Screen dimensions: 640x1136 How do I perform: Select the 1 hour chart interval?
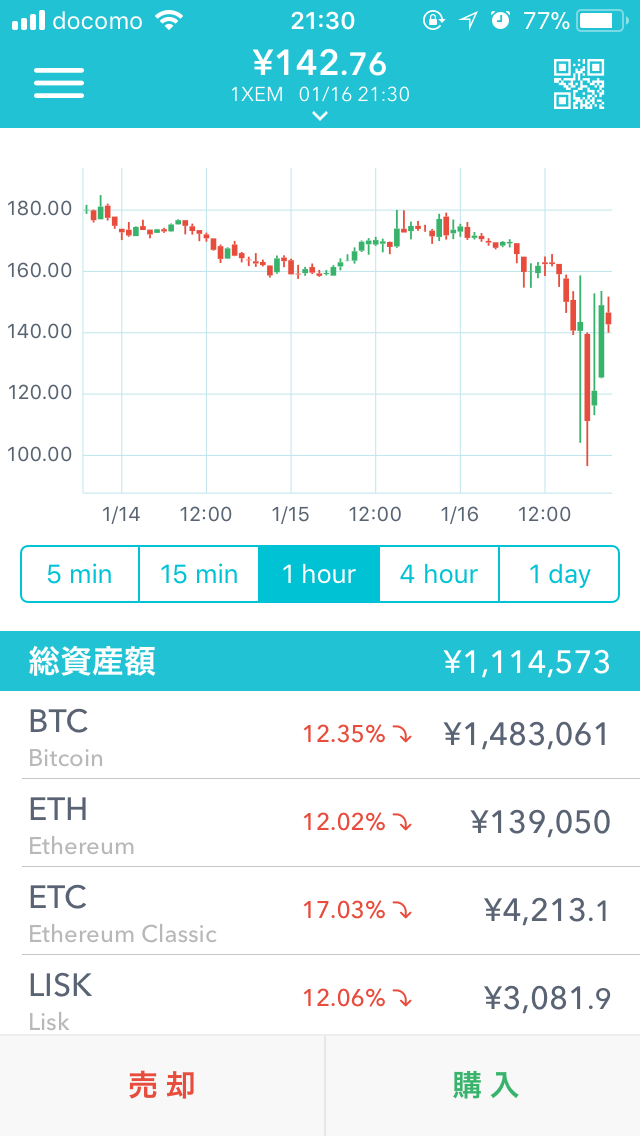pos(319,574)
